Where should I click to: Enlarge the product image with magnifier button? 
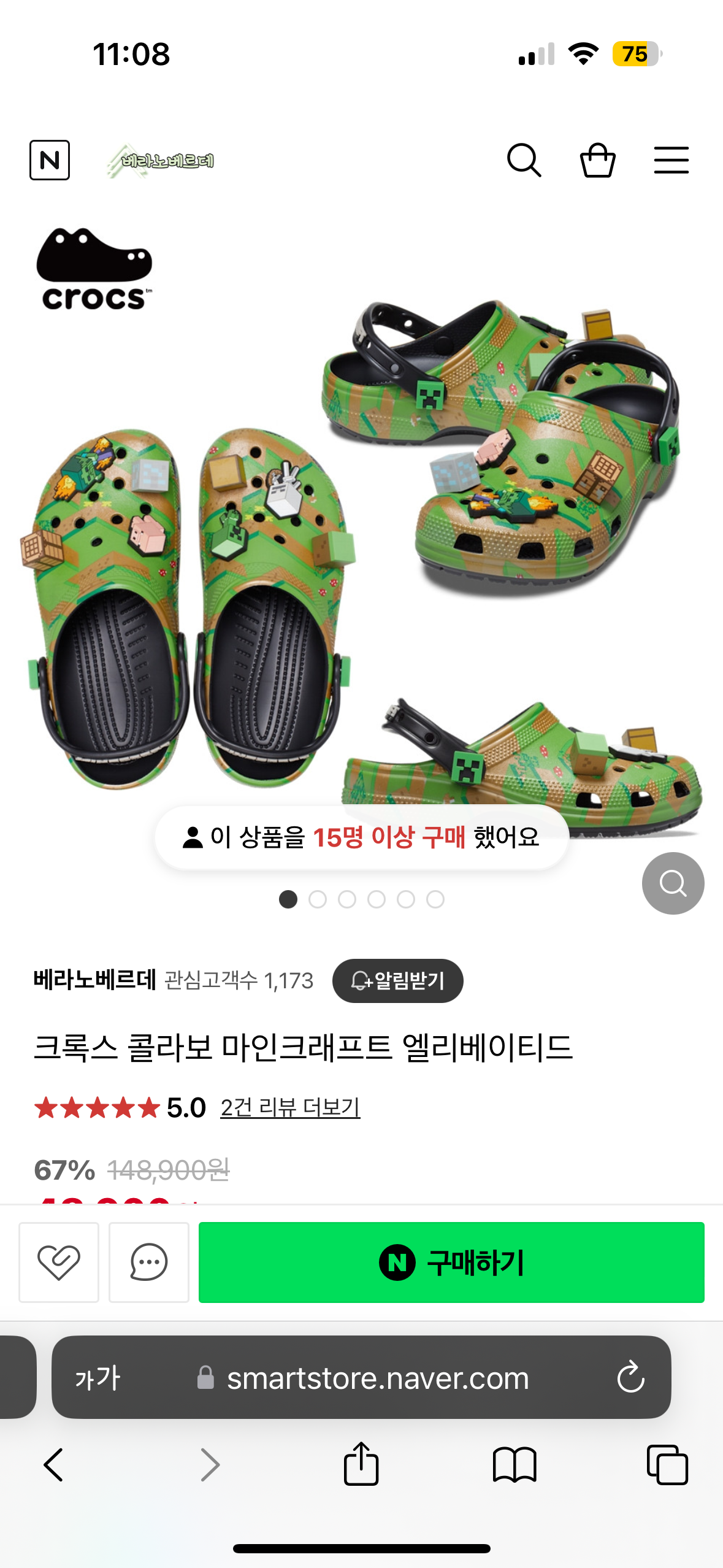(673, 883)
